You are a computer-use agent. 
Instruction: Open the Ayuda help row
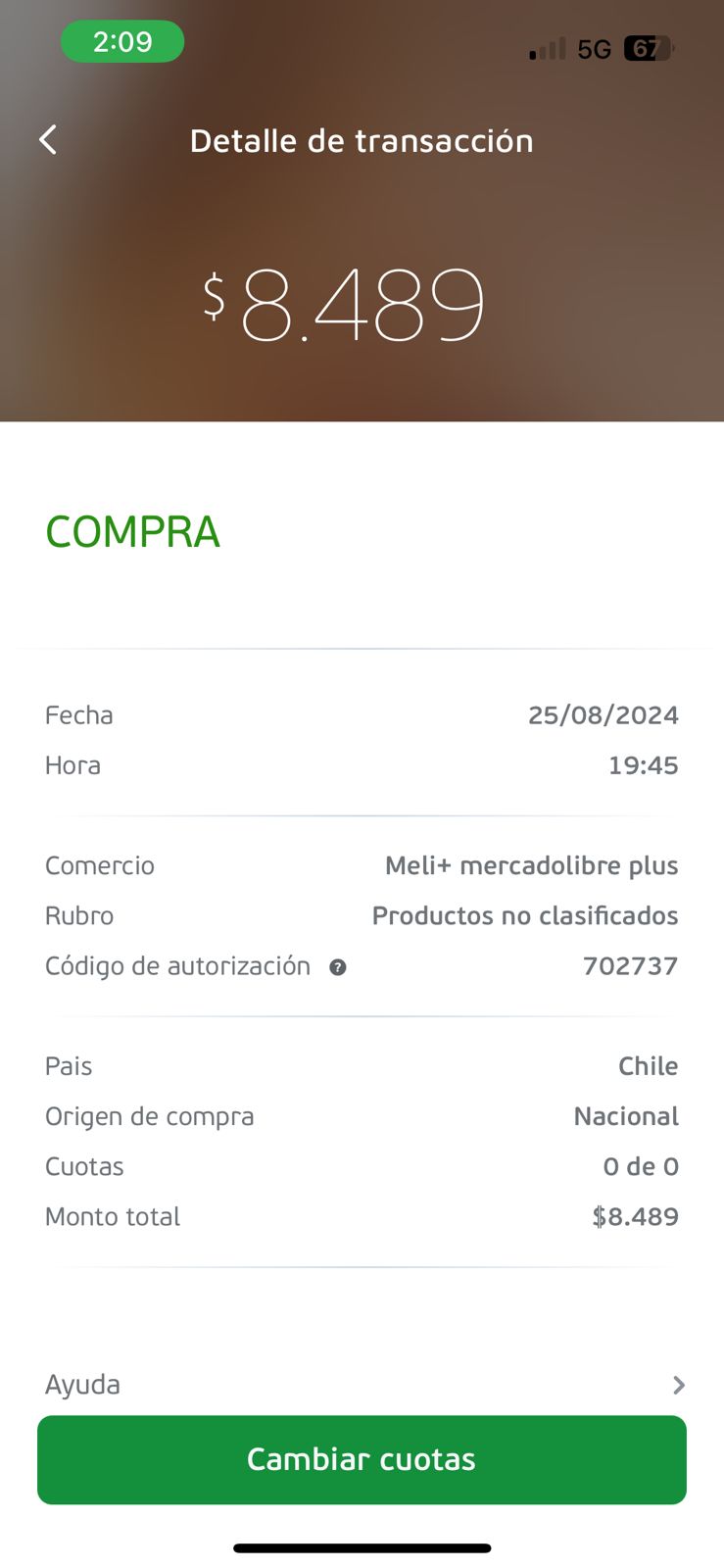[x=362, y=1385]
